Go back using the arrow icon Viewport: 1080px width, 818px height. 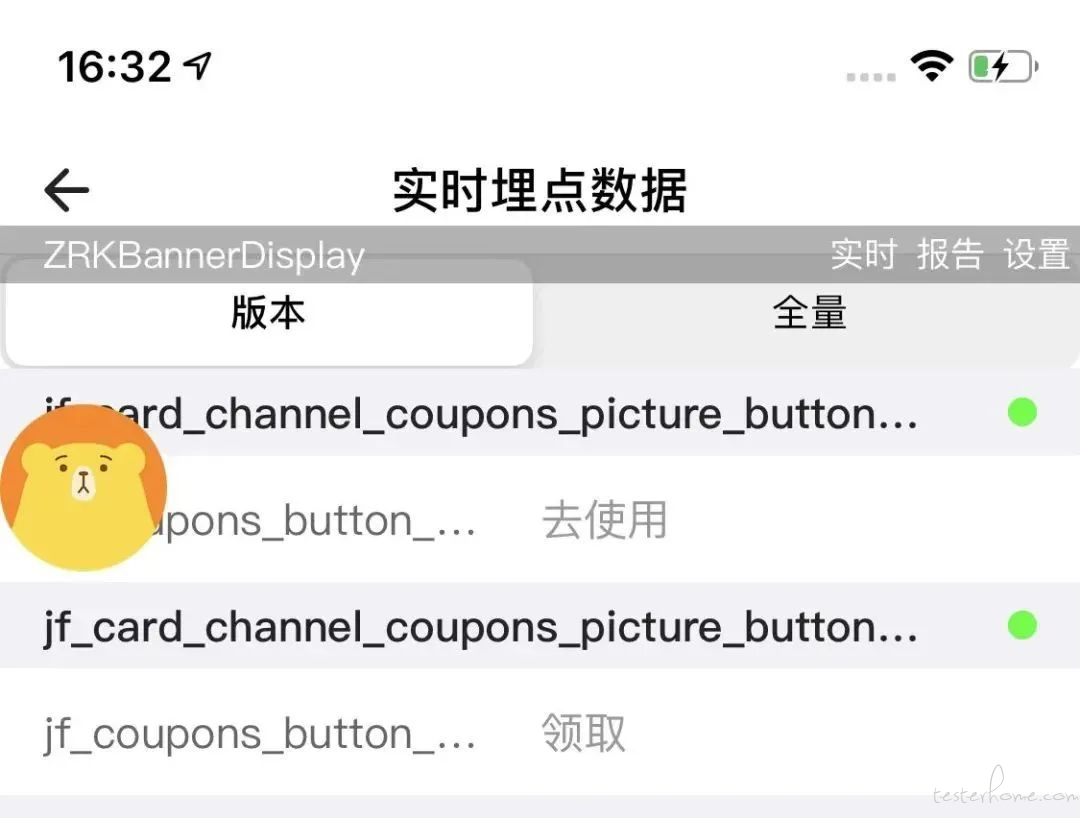pos(67,190)
